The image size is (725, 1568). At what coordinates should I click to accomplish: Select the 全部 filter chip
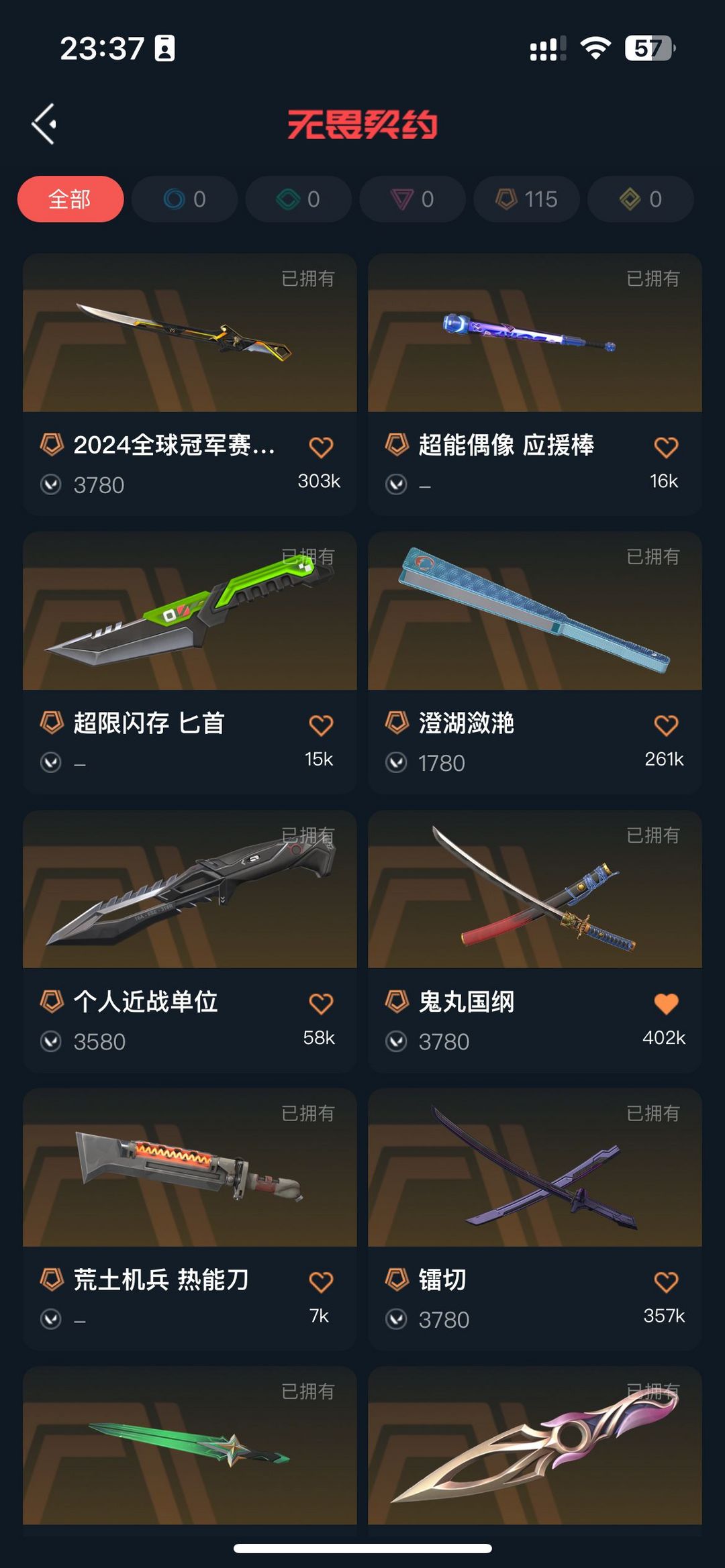coord(70,199)
